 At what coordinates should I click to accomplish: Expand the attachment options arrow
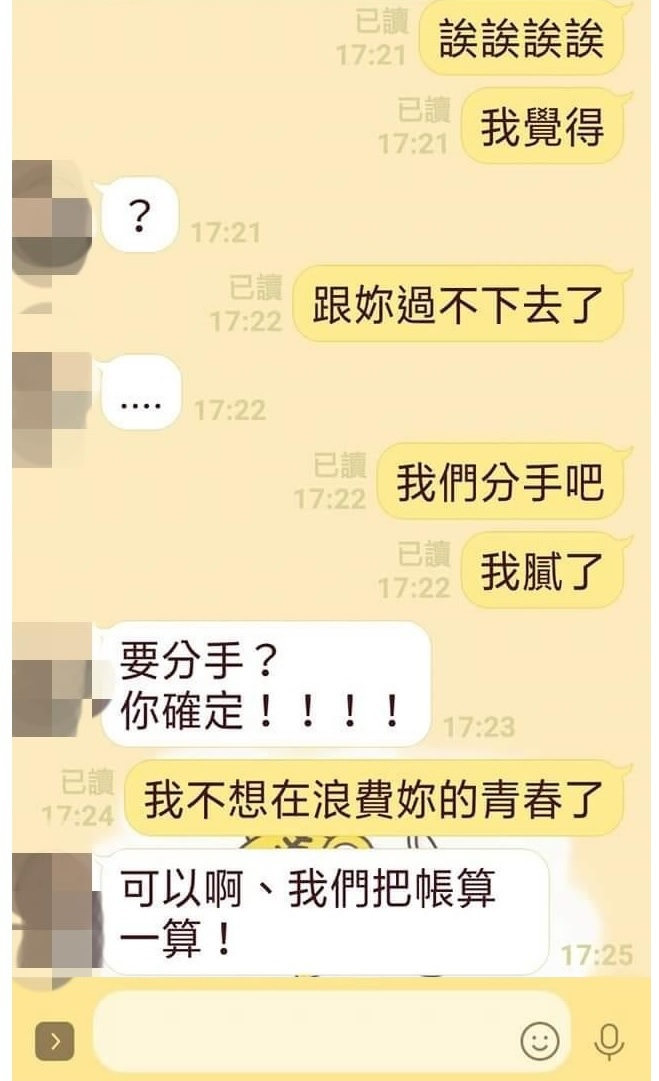(54, 1043)
